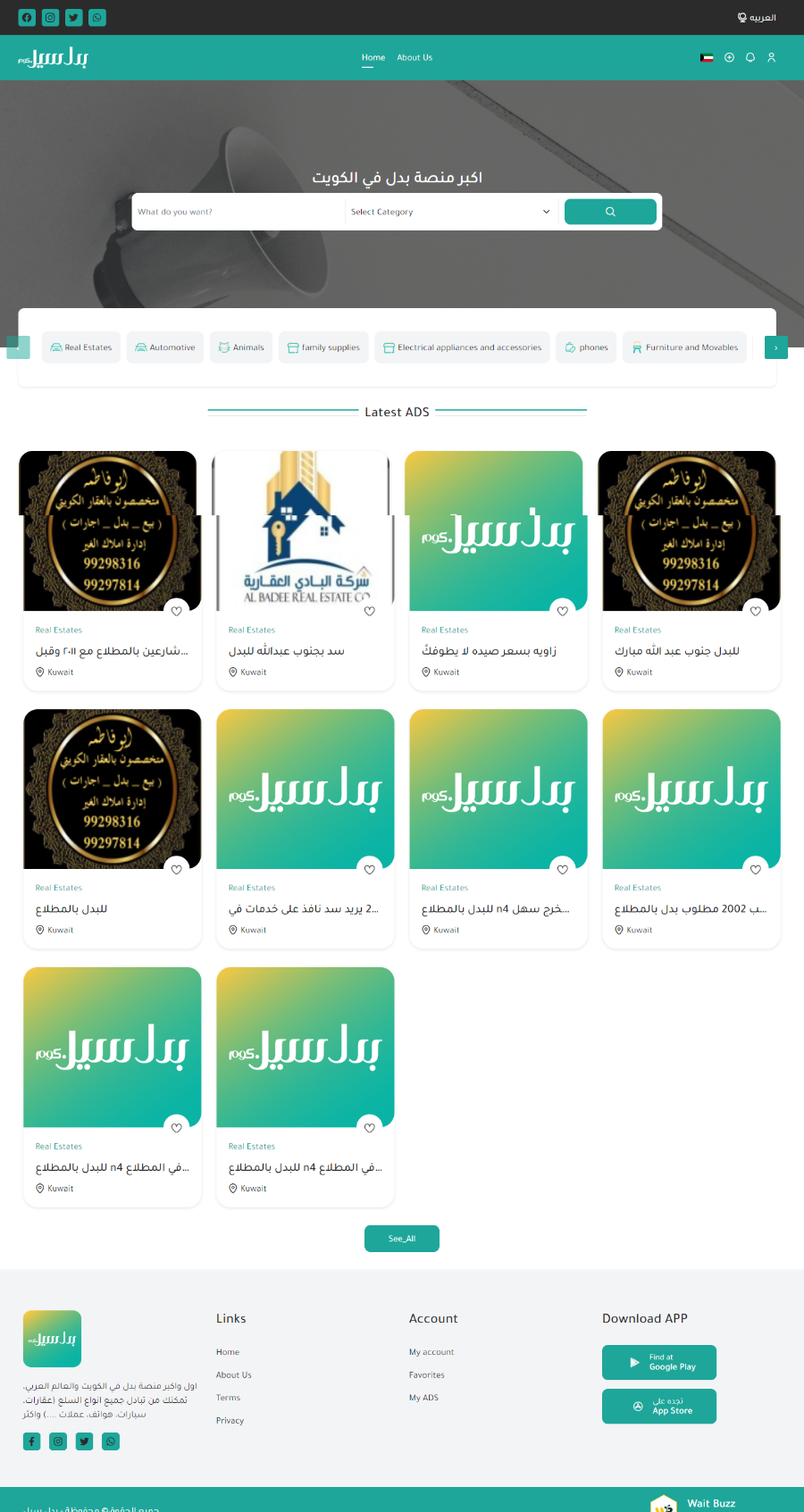Viewport: 804px width, 1512px height.
Task: Select the Automotive category chip
Action: pyautogui.click(x=165, y=347)
